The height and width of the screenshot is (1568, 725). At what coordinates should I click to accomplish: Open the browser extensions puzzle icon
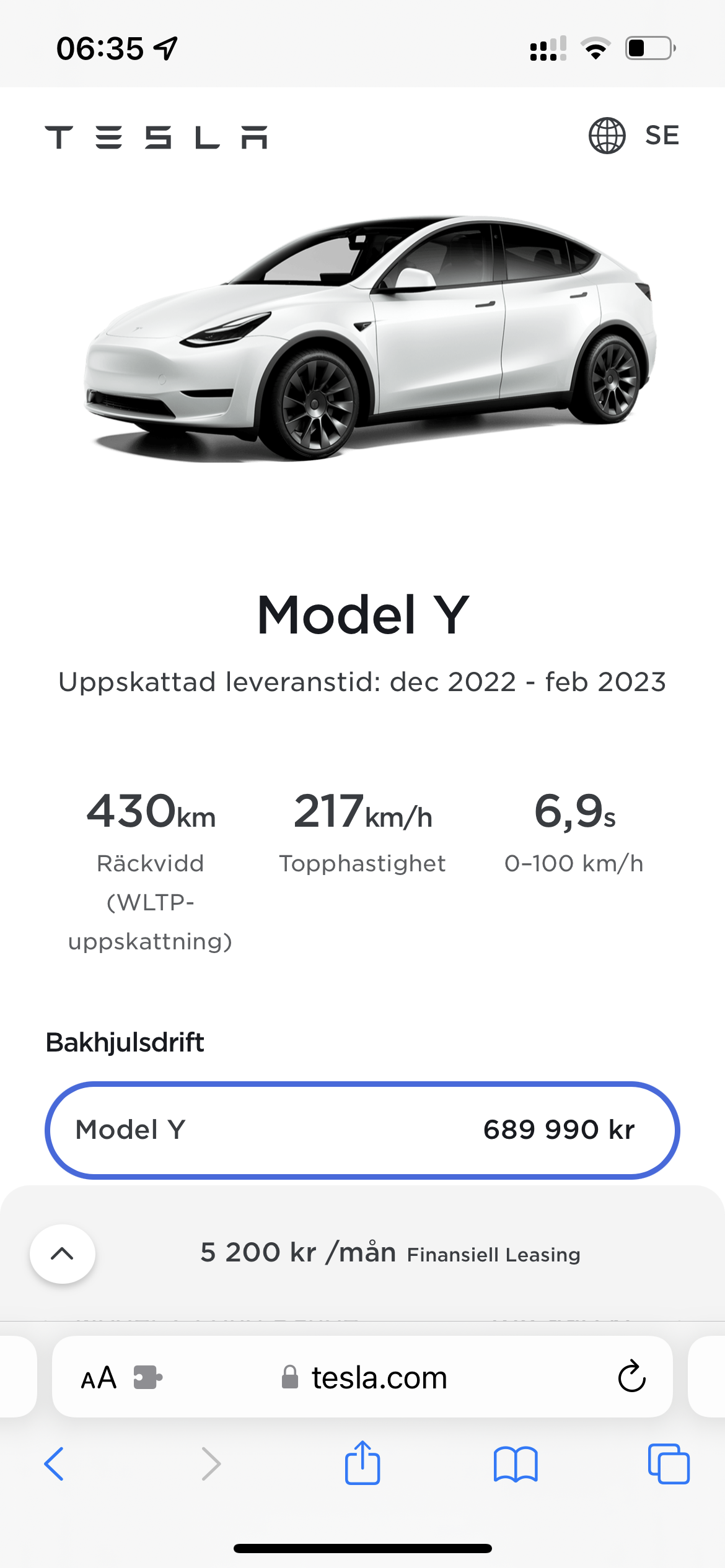(x=147, y=1378)
